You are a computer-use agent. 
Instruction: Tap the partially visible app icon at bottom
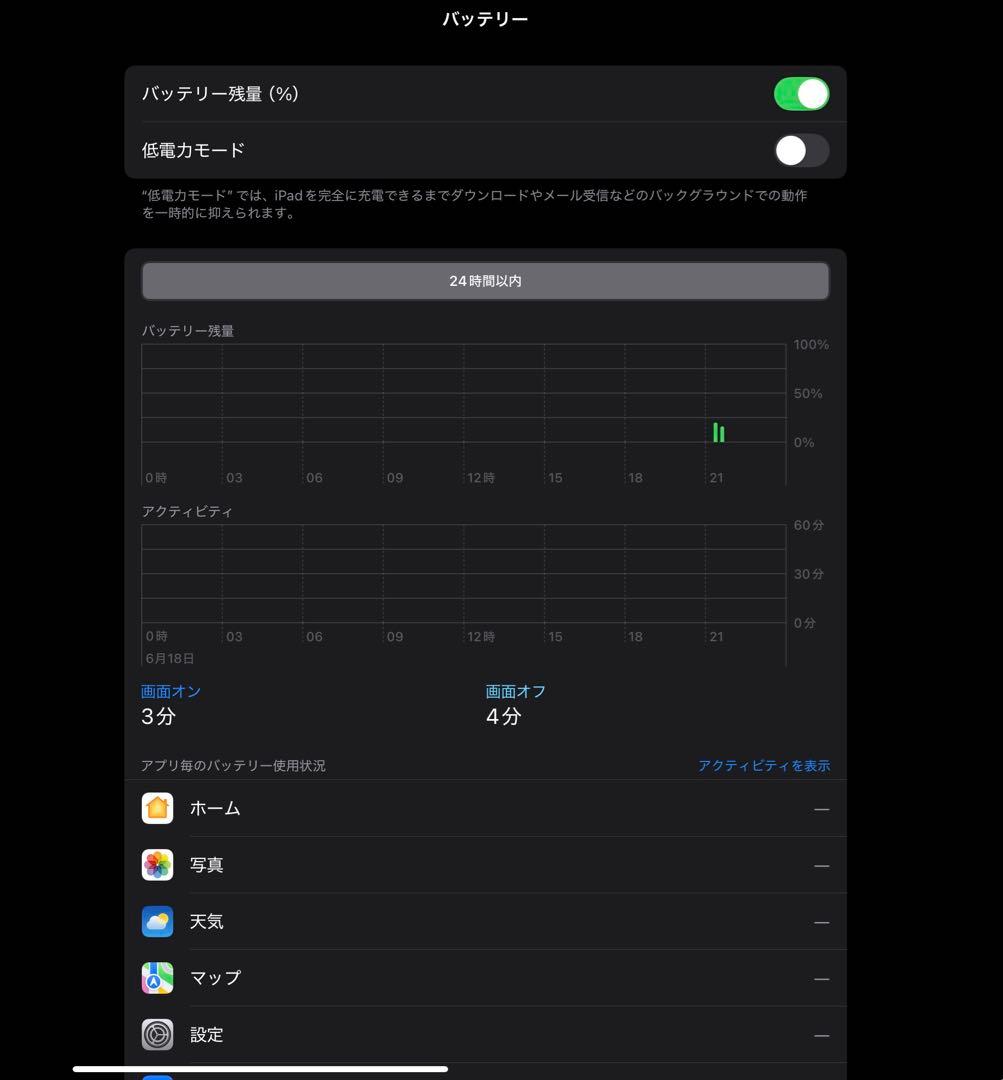(x=157, y=1075)
